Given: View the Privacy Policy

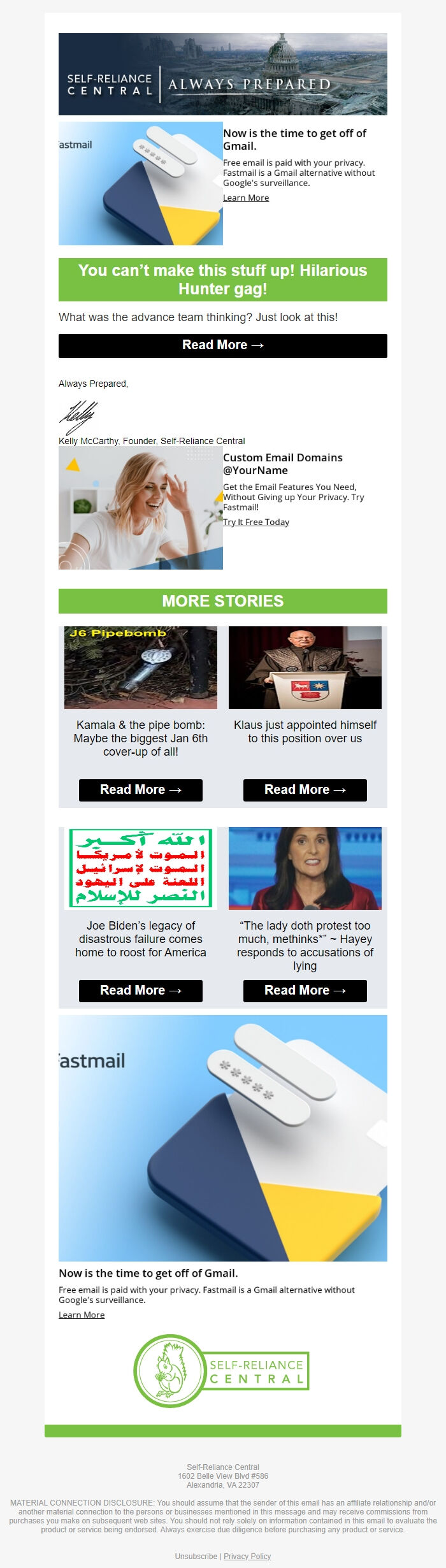Looking at the screenshot, I should pyautogui.click(x=247, y=1556).
